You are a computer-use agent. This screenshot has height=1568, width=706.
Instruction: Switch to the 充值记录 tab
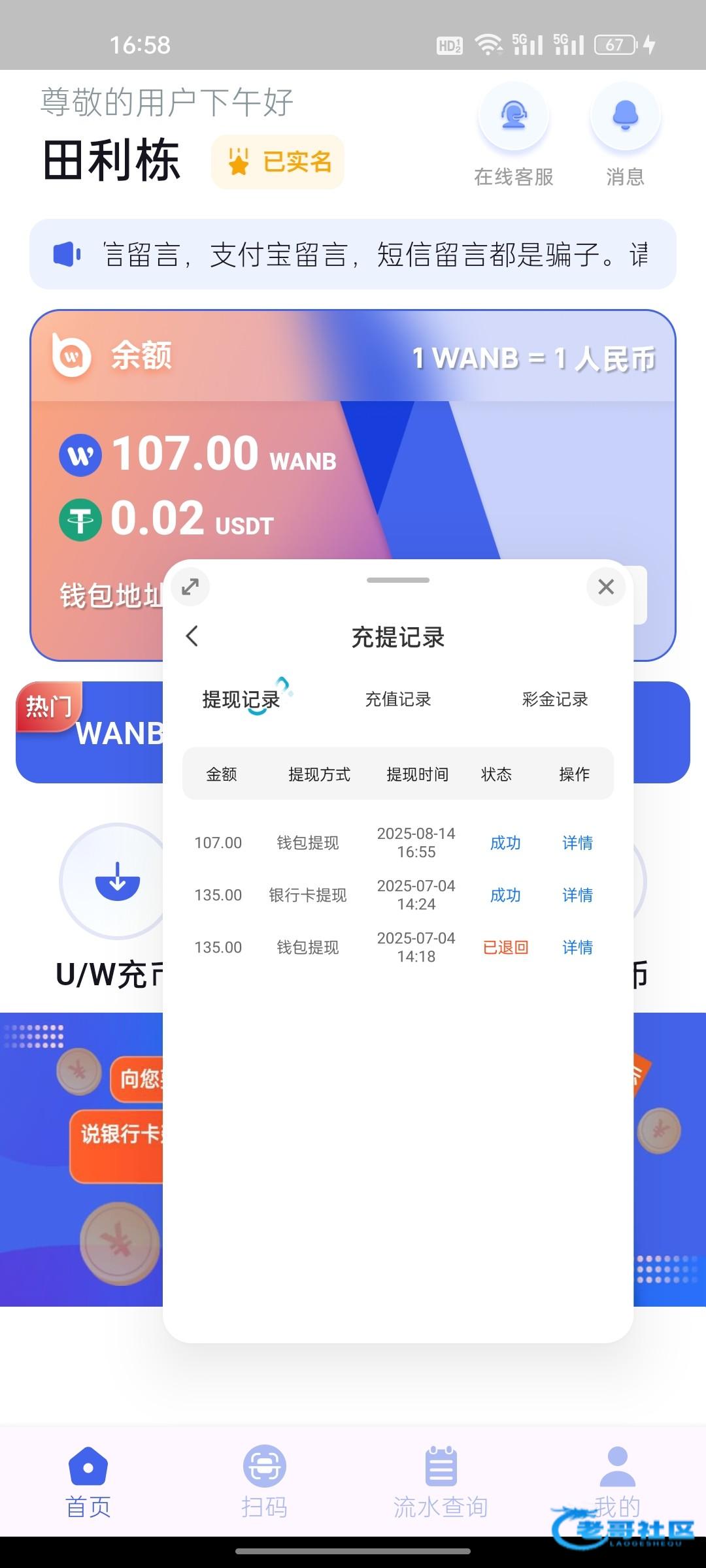[397, 700]
